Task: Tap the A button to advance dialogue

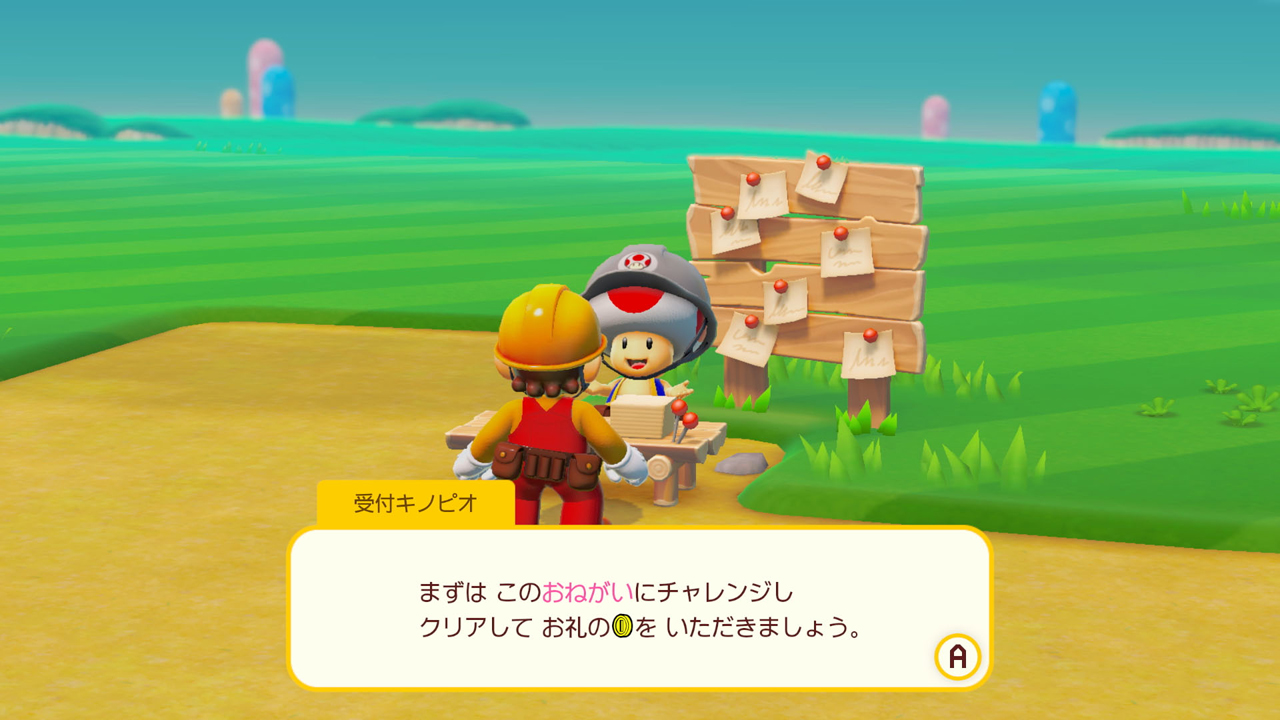Action: (957, 657)
